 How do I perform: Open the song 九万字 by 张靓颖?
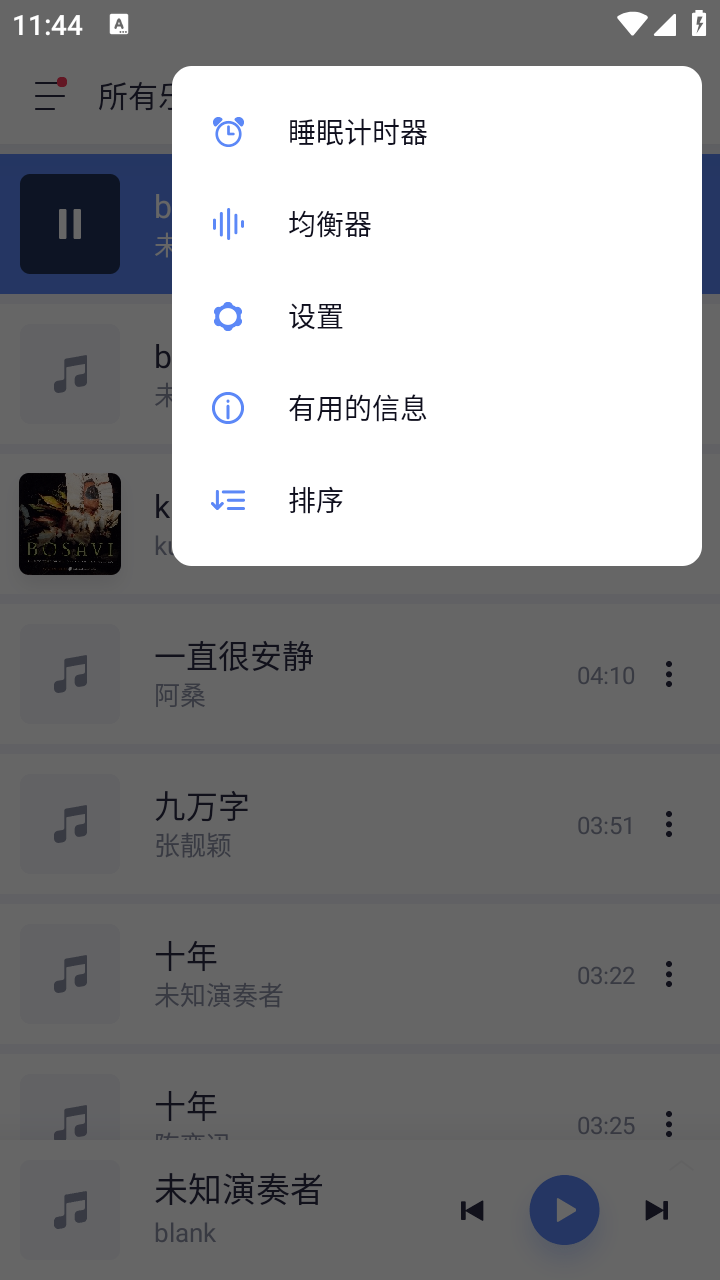(x=300, y=824)
